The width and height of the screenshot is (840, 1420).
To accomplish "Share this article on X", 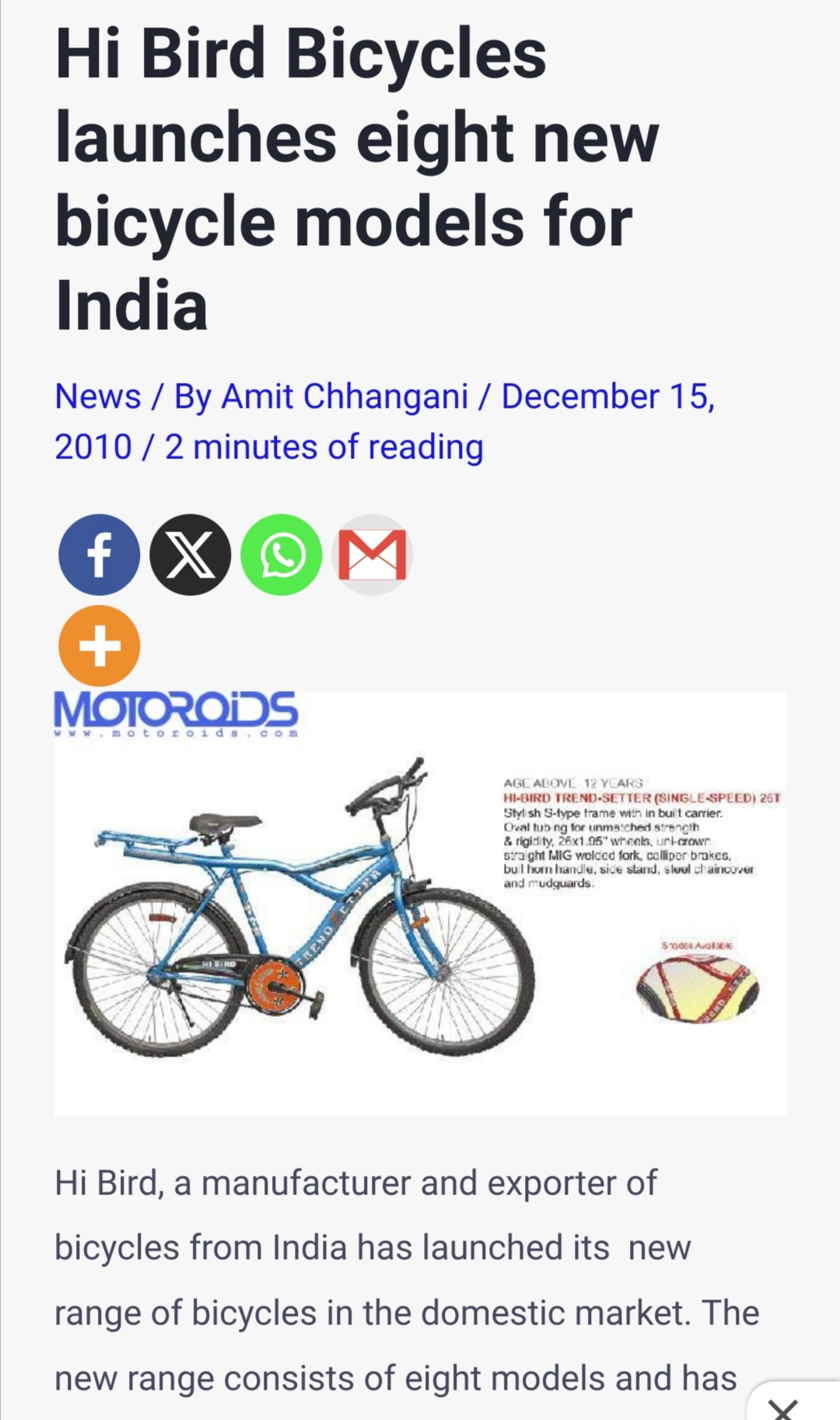I will pos(190,555).
